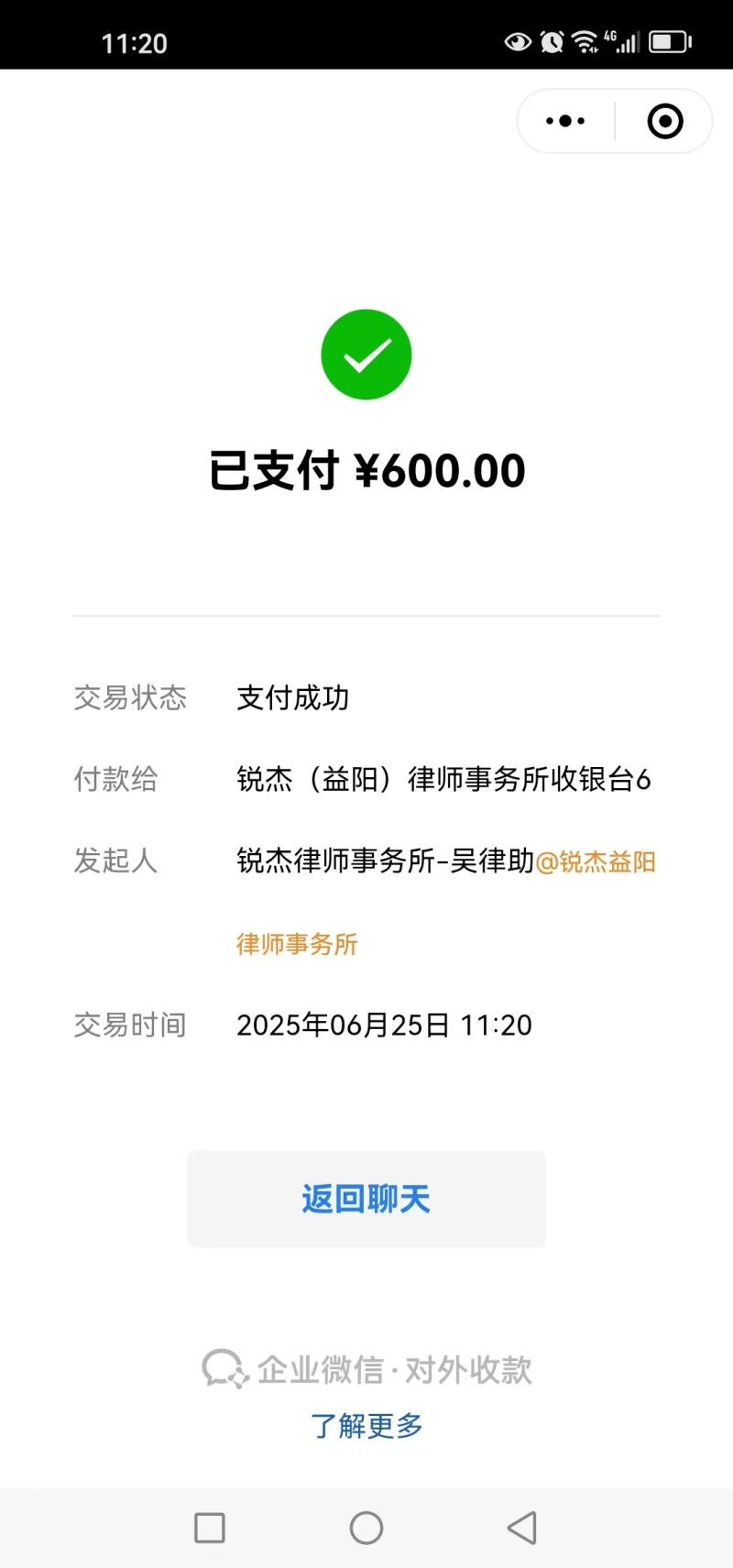
Task: Open the mini program three-dot menu
Action: 565,121
